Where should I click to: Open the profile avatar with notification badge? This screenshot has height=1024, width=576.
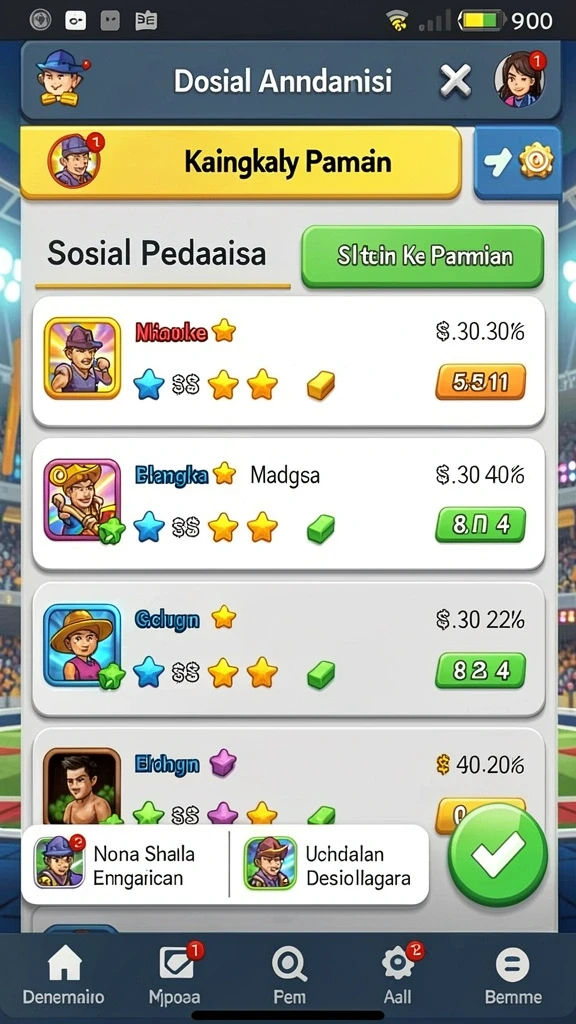click(x=520, y=79)
